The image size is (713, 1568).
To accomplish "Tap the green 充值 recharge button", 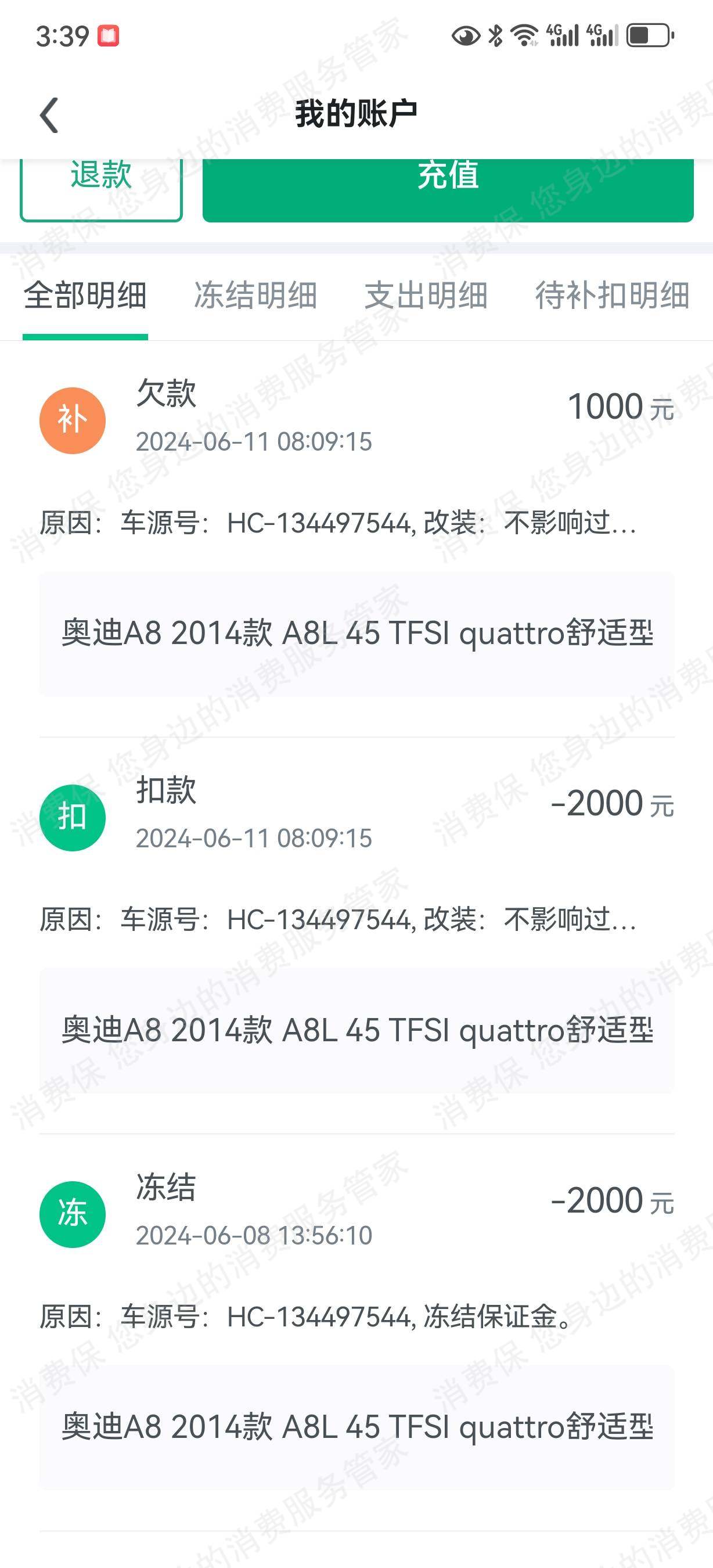I will (448, 189).
